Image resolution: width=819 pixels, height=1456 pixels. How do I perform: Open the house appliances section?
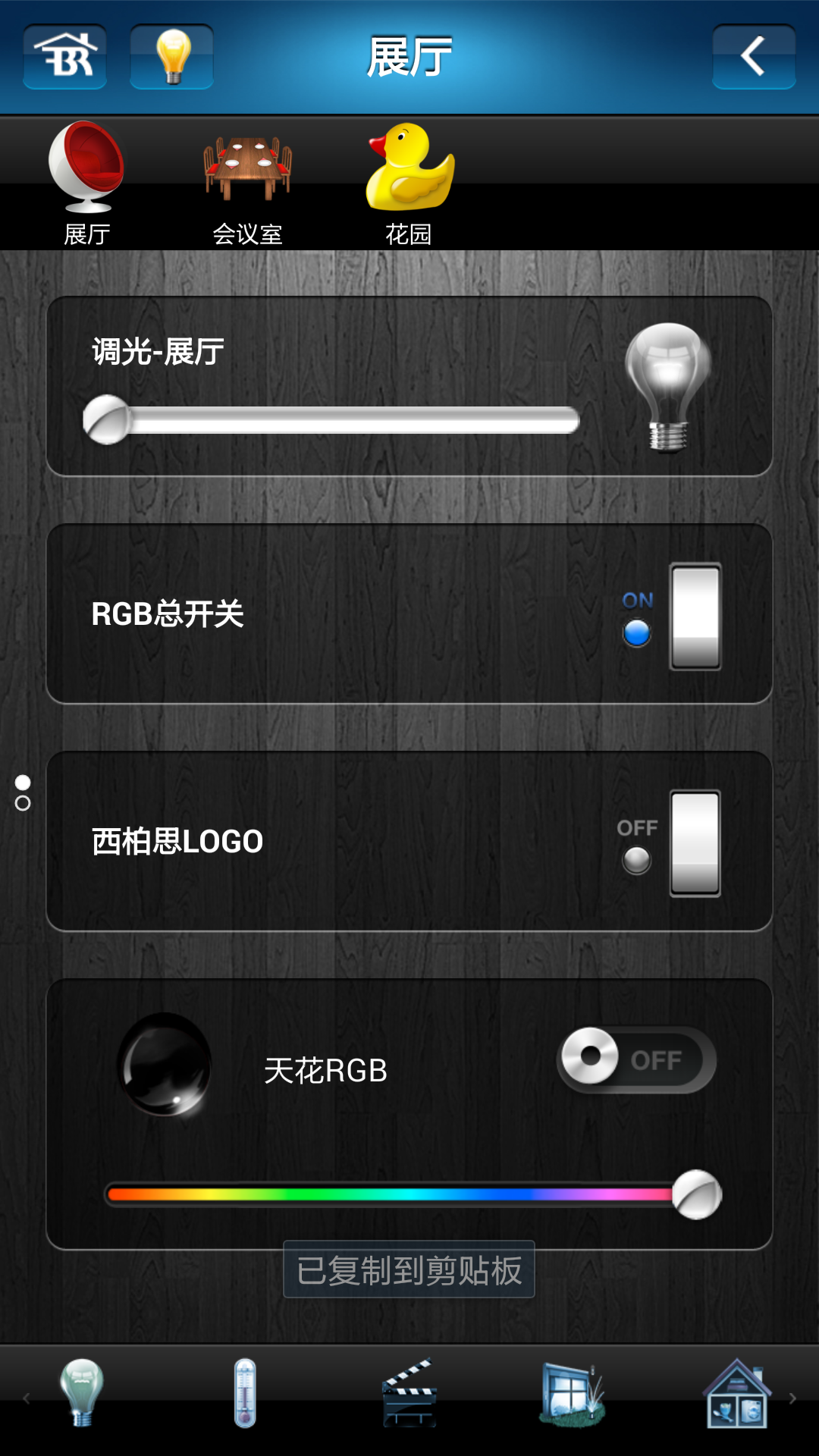736,1392
